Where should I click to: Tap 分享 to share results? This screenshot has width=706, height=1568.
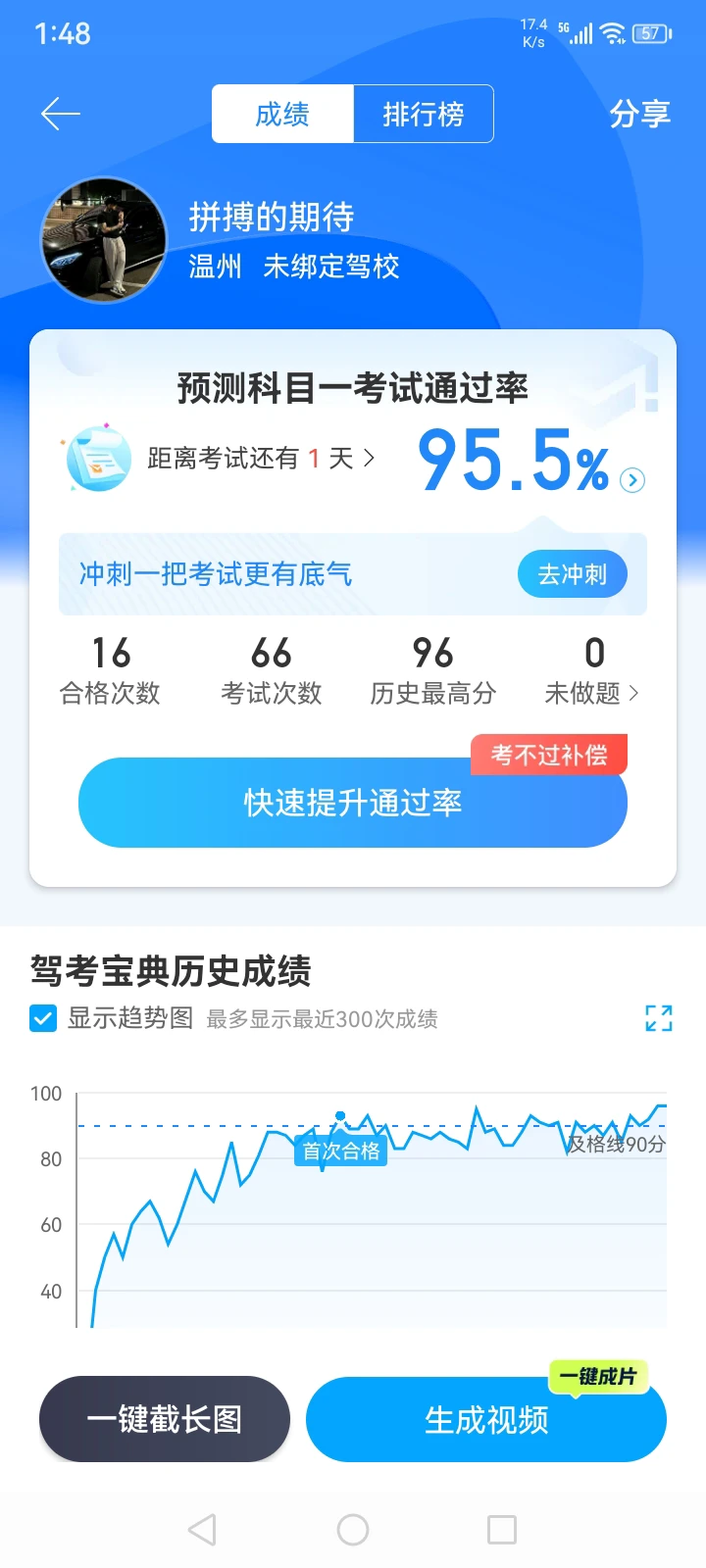click(x=639, y=115)
